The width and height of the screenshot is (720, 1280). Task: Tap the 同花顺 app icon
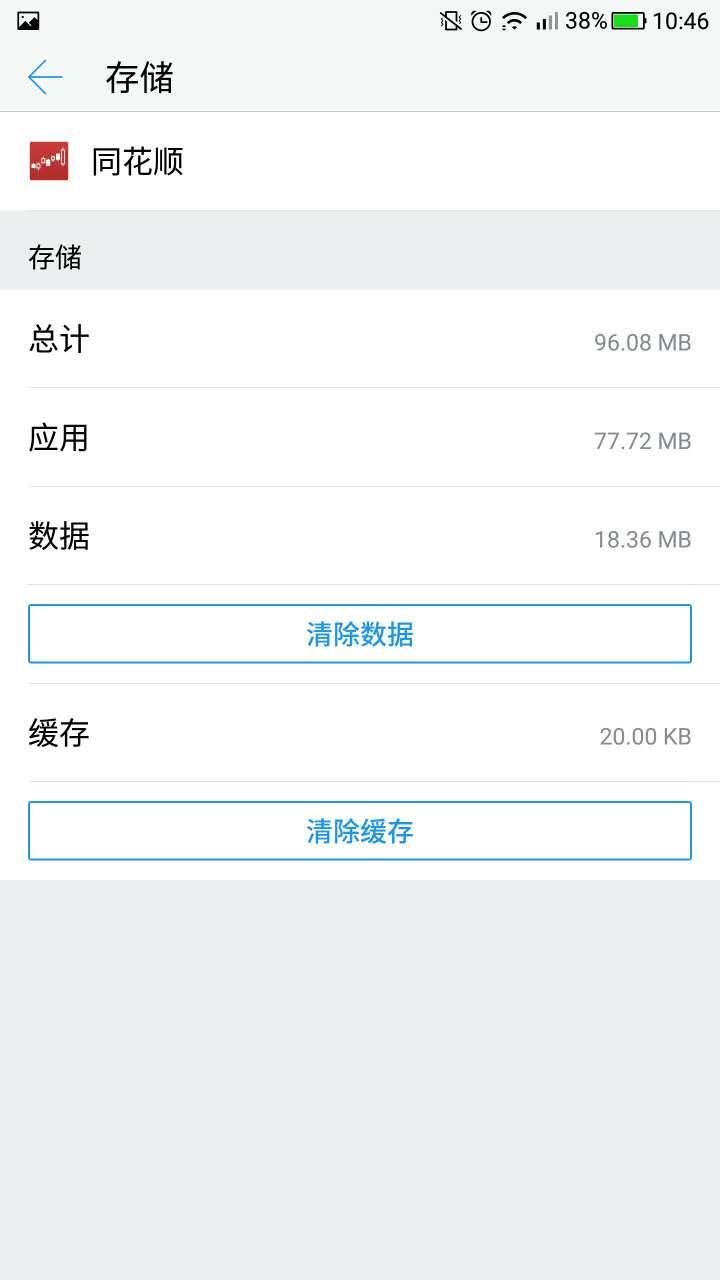(x=48, y=160)
